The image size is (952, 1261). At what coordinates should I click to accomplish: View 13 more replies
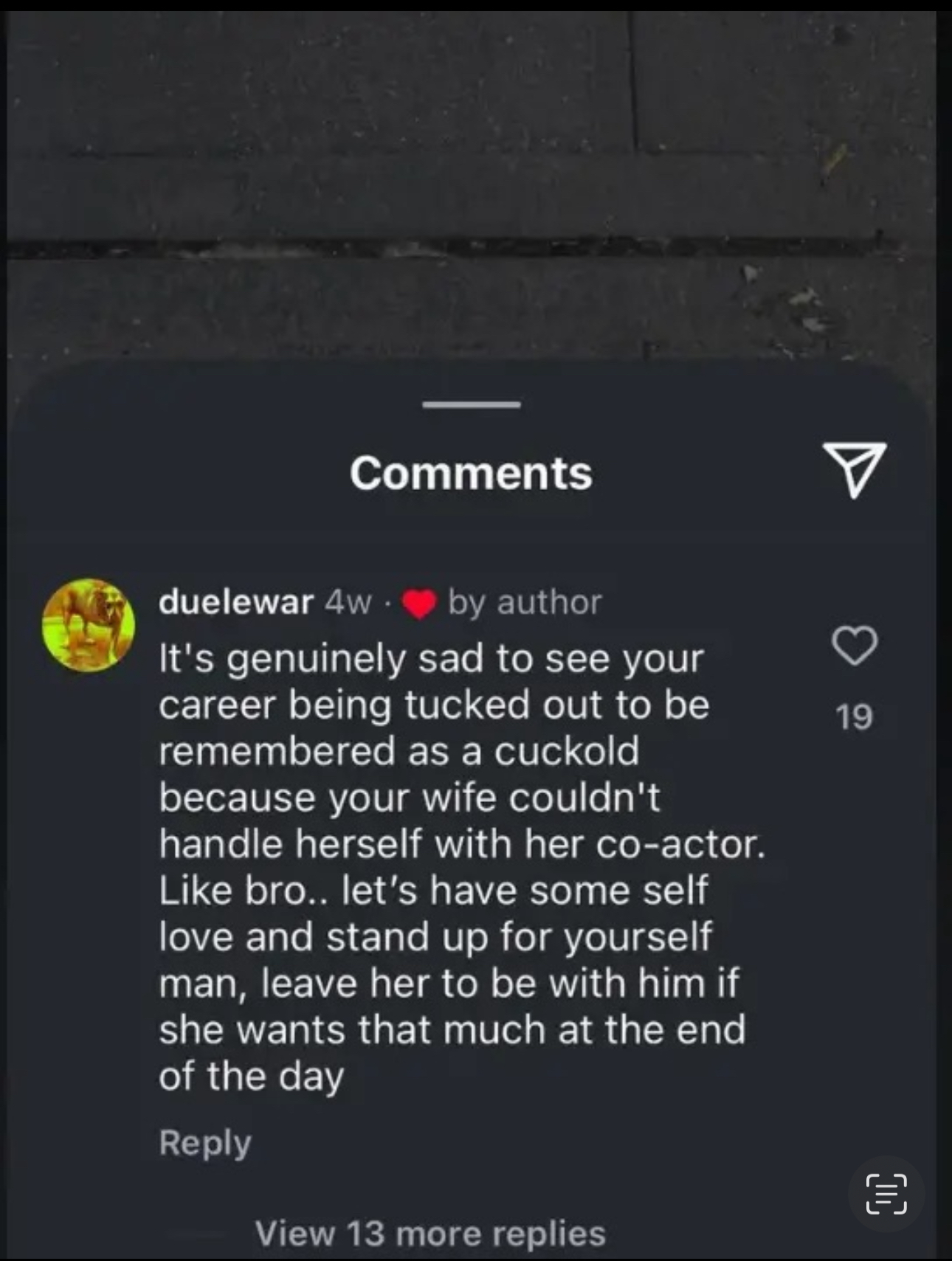pos(430,1233)
